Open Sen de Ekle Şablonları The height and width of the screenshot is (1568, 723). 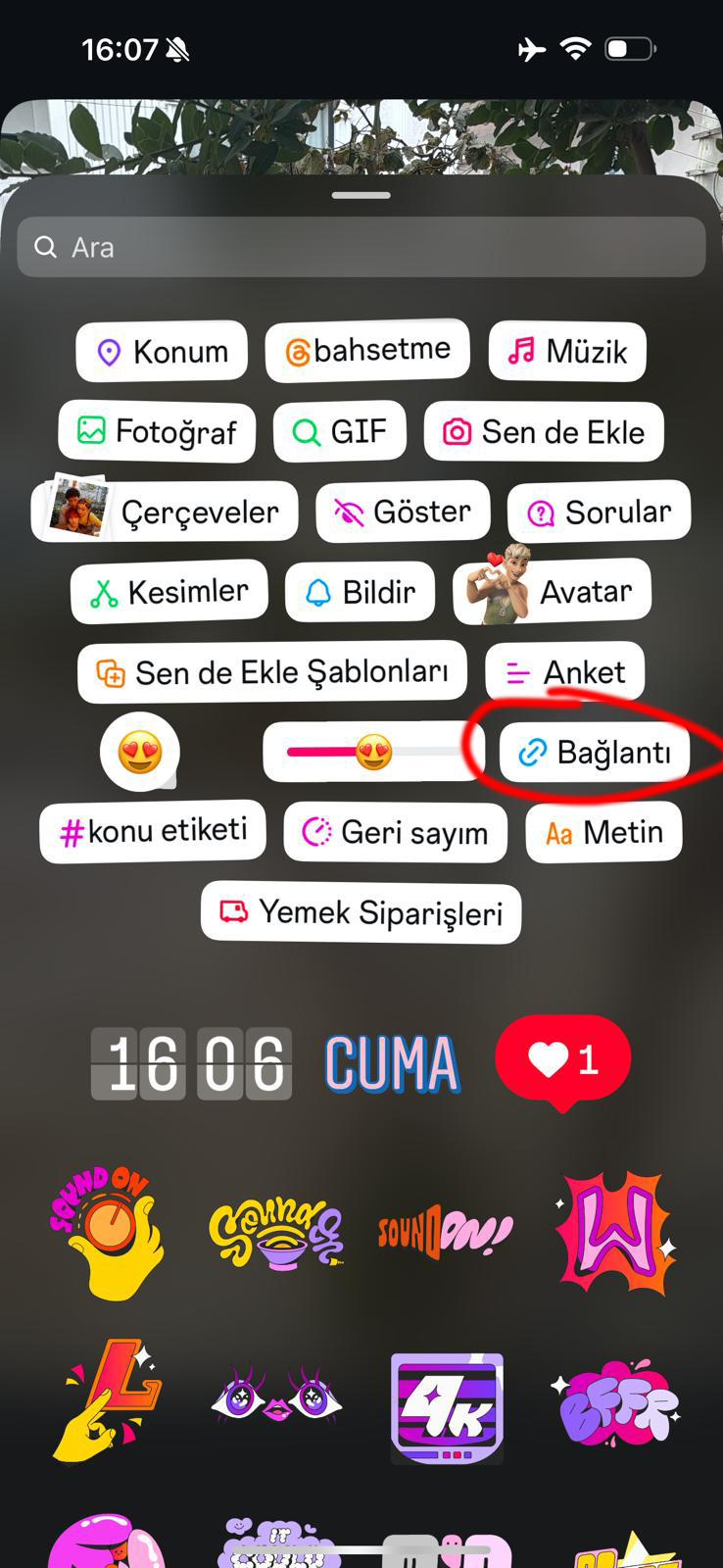tap(272, 672)
